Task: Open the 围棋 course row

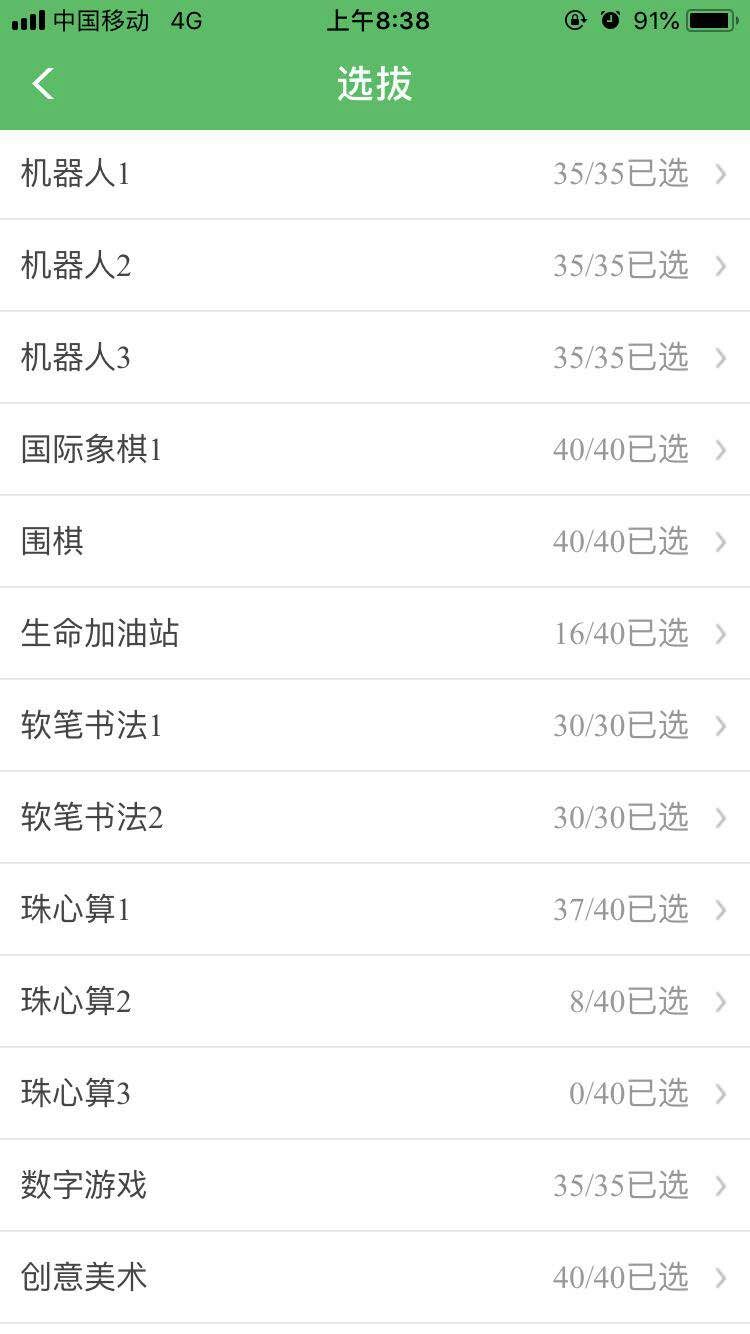Action: pyautogui.click(x=375, y=542)
